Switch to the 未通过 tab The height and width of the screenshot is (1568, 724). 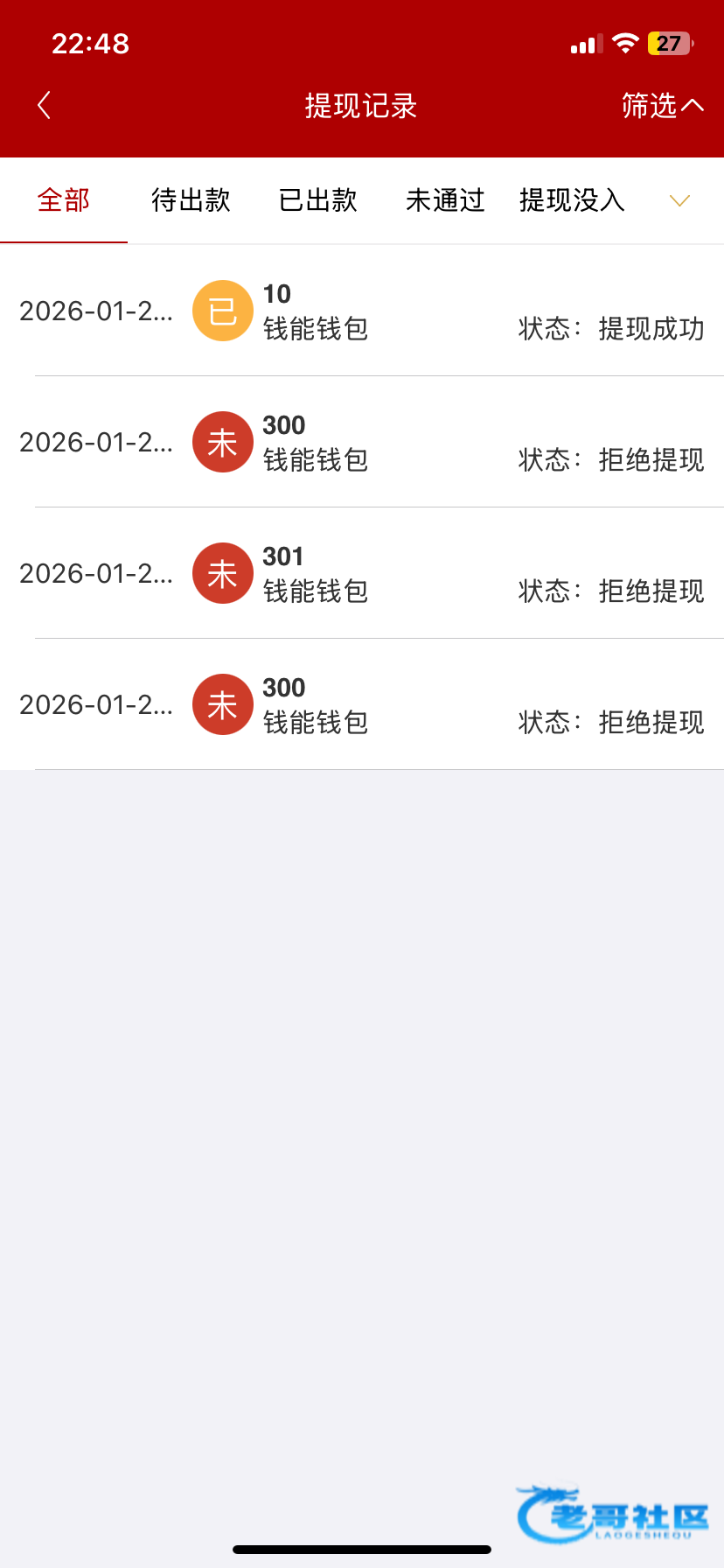click(445, 200)
